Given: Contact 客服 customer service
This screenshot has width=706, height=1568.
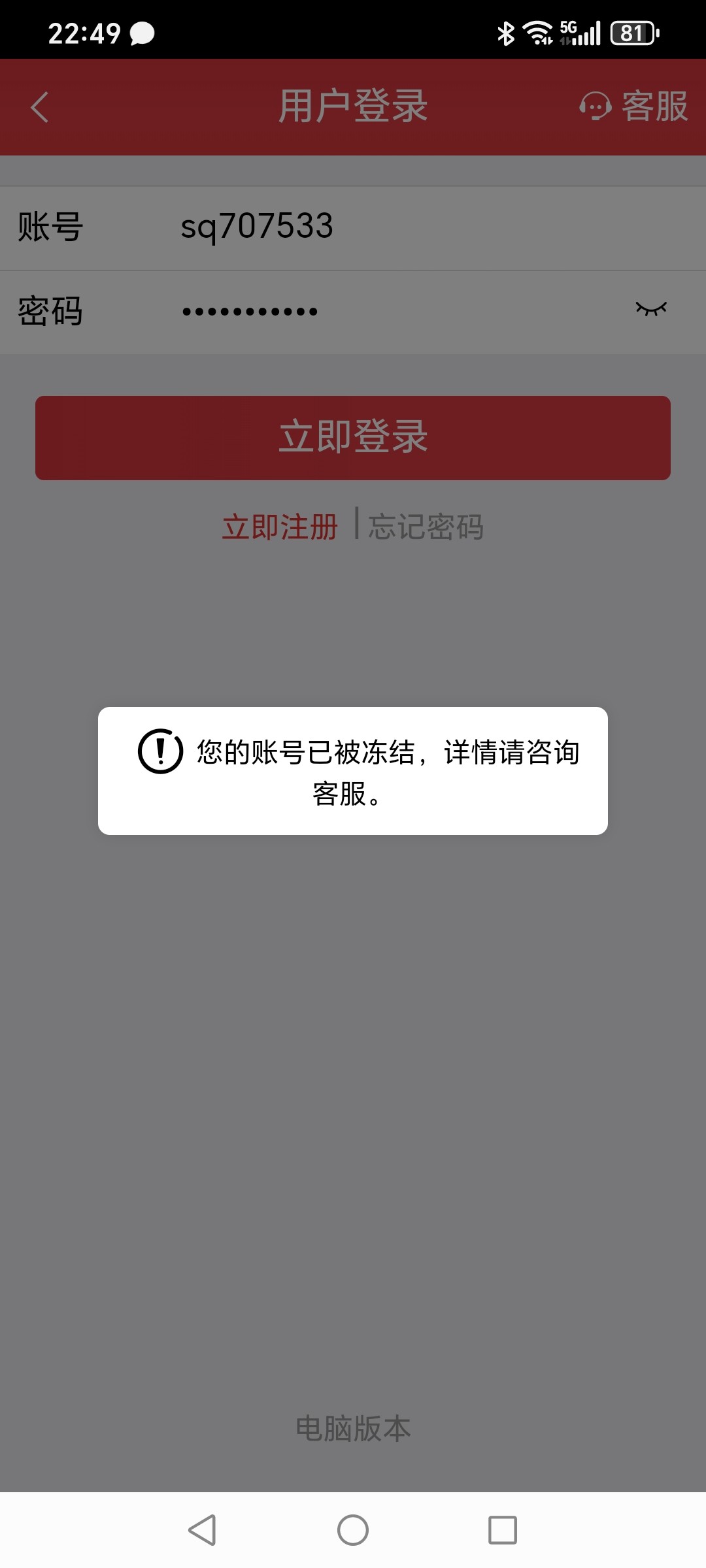Looking at the screenshot, I should [634, 106].
